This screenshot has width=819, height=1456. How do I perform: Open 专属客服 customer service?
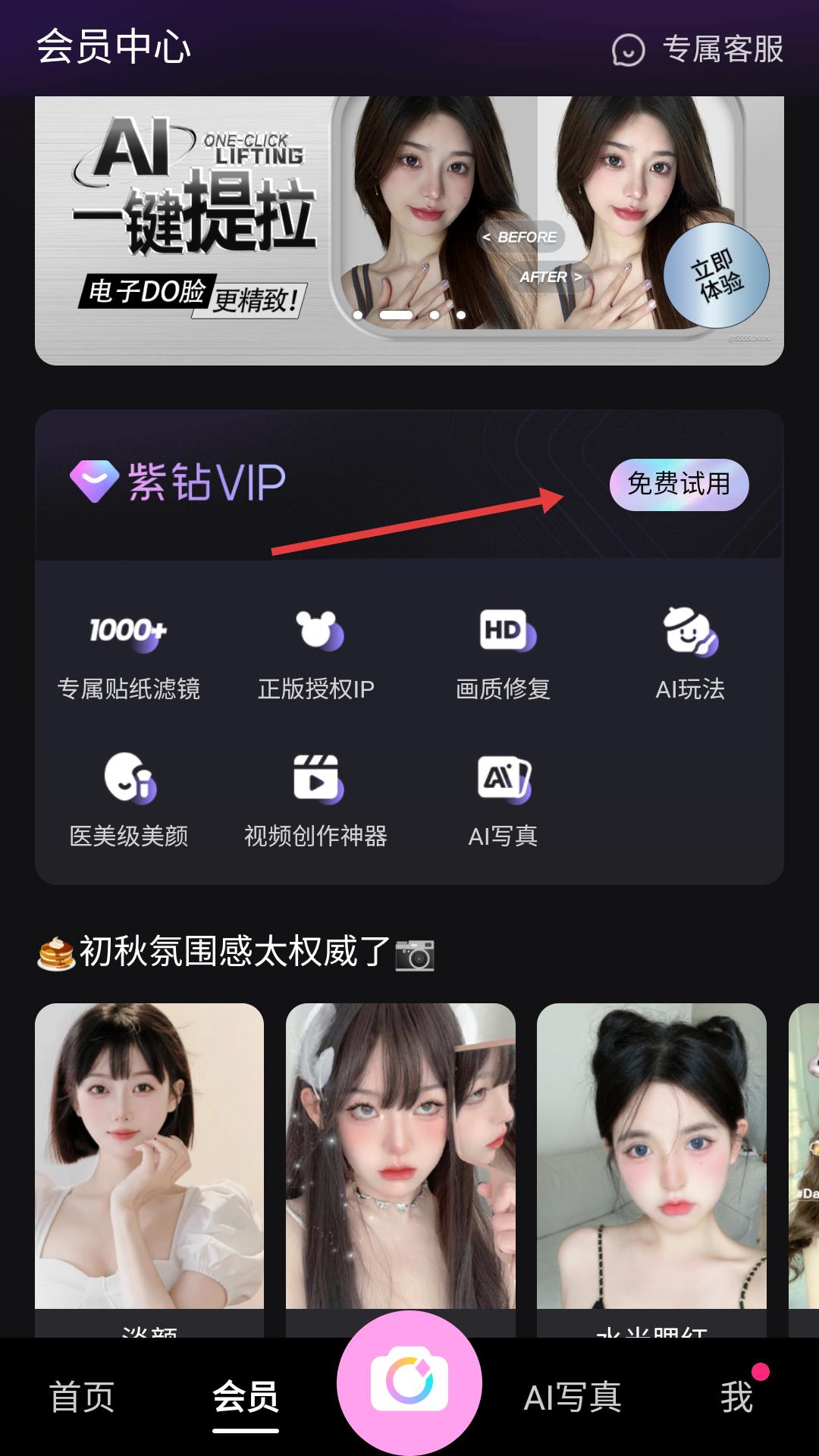point(698,50)
